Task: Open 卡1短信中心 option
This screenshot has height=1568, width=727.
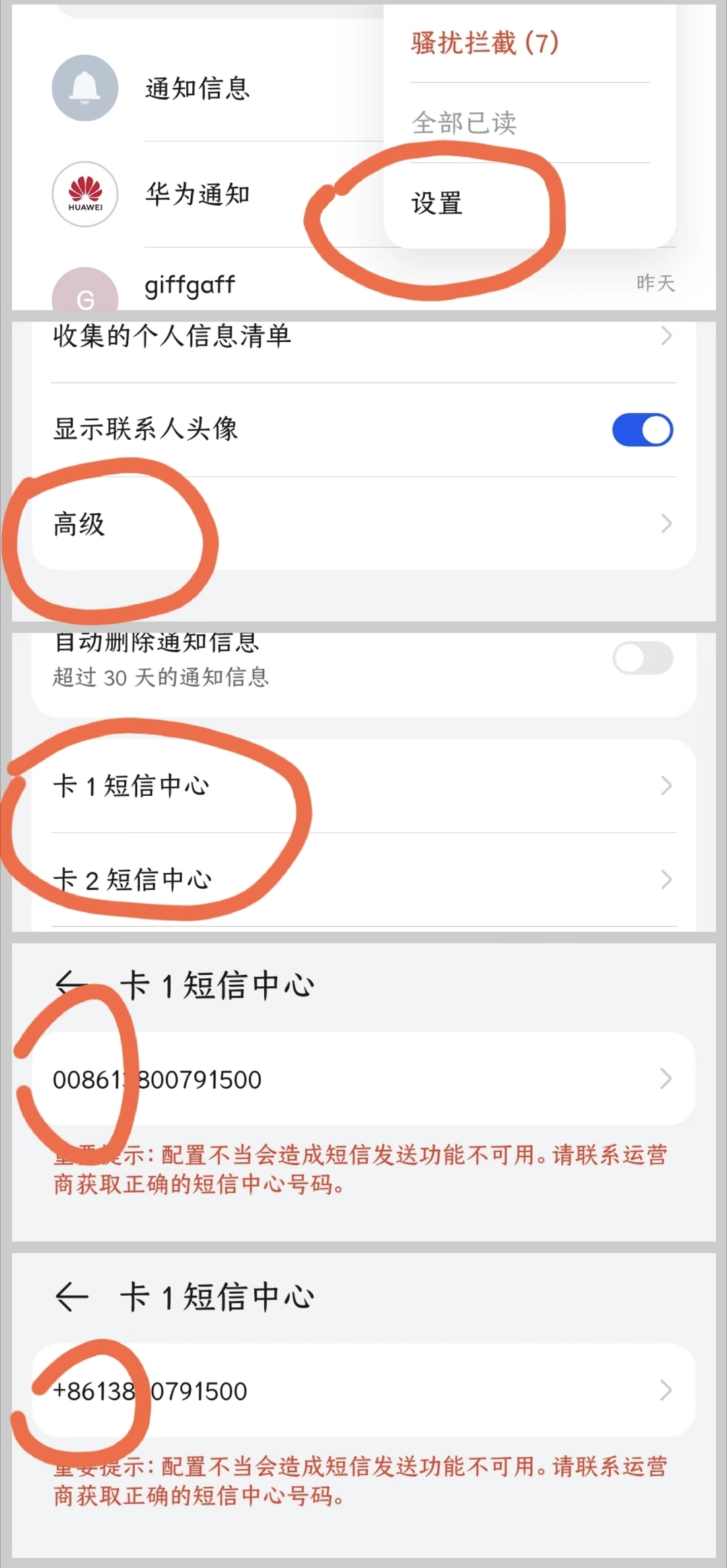Action: pos(363,785)
